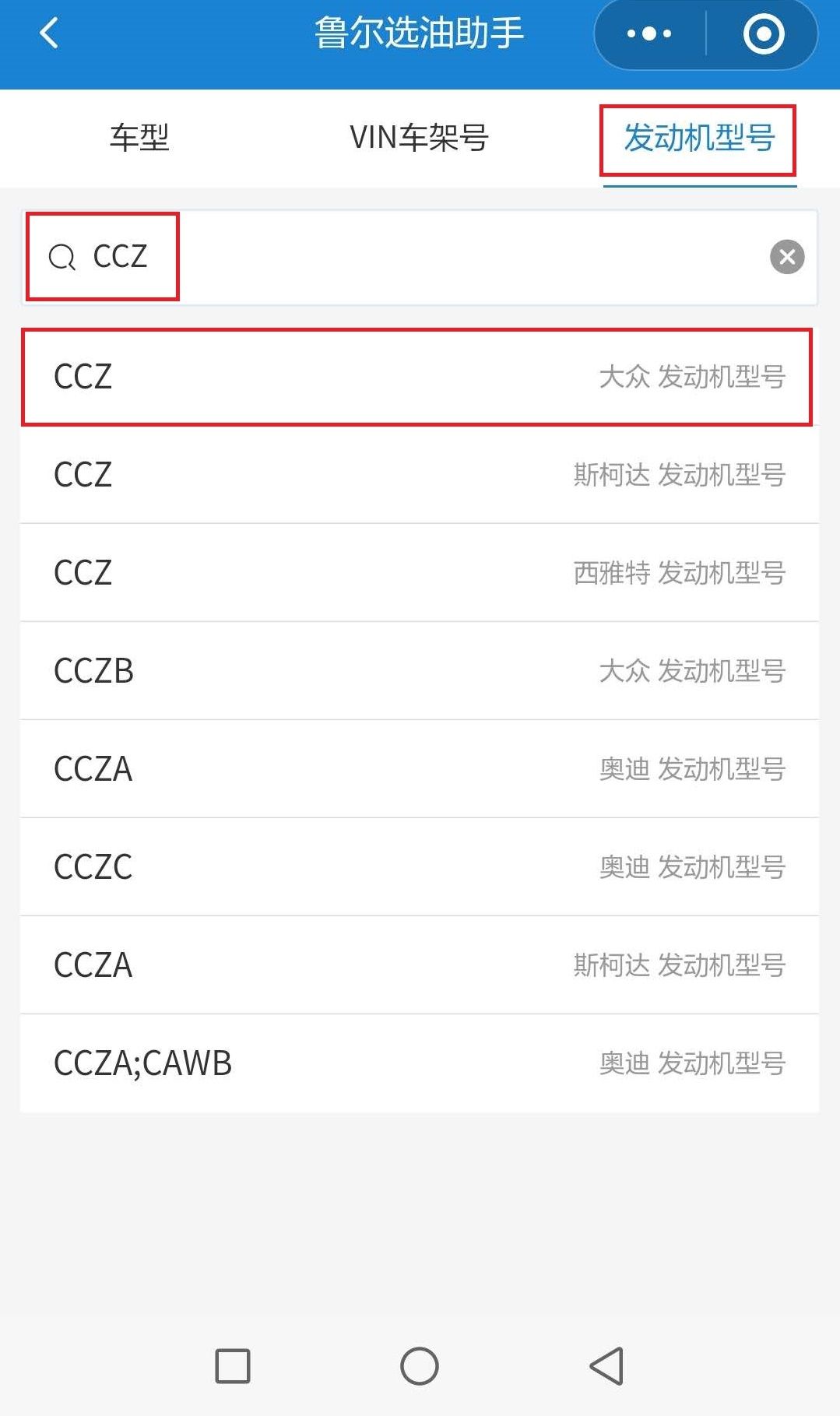Open the mini program more-options menu

click(649, 33)
